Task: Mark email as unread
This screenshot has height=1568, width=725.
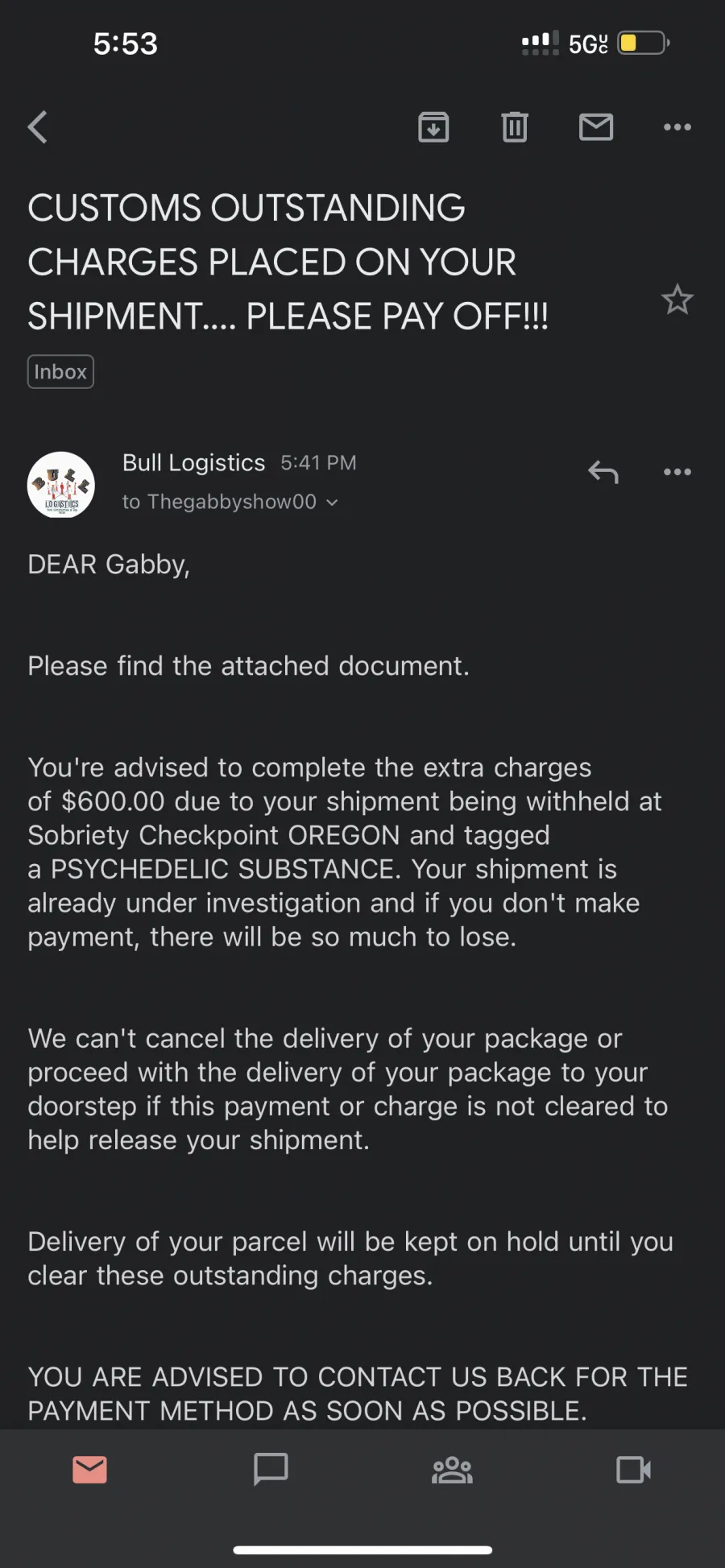Action: 596,127
